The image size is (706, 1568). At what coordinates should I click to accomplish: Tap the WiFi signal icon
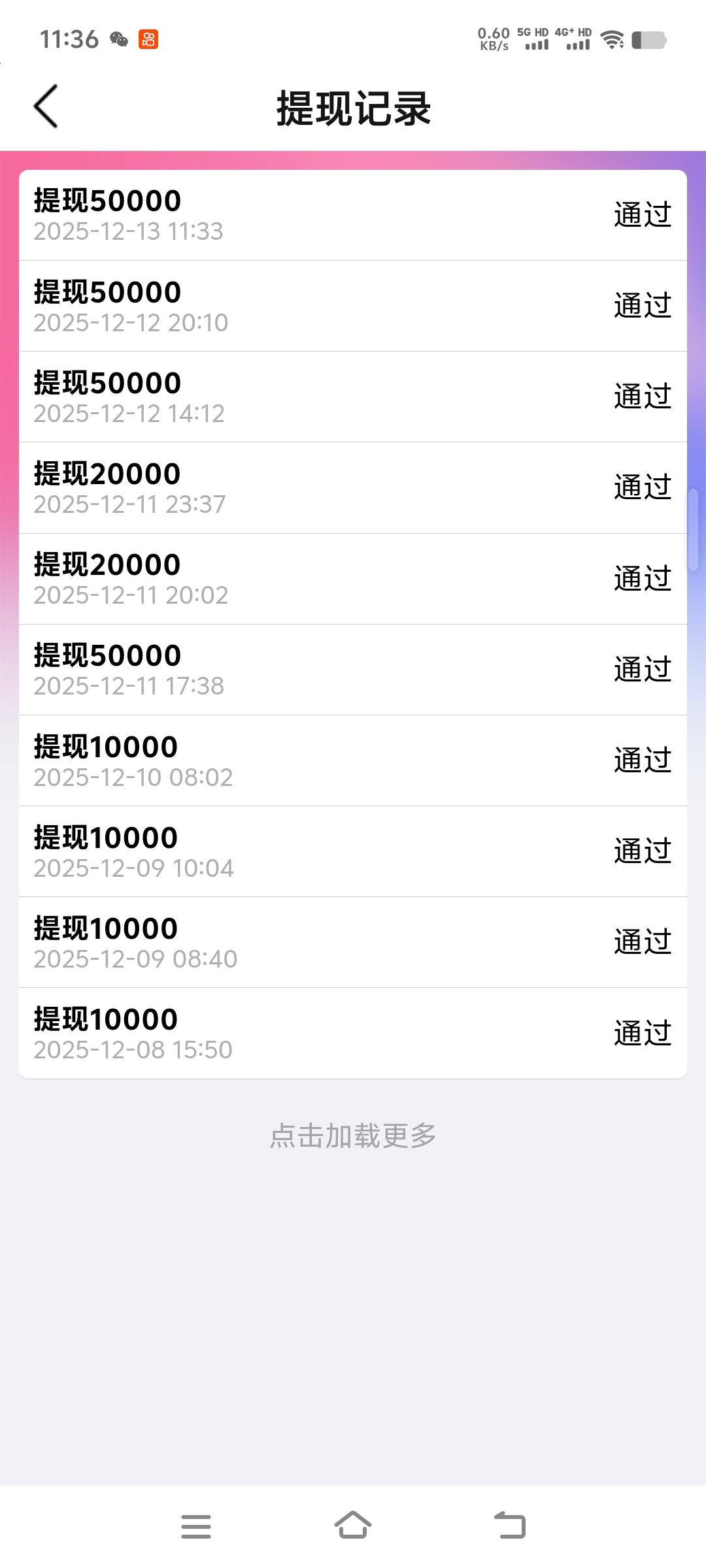tap(612, 41)
